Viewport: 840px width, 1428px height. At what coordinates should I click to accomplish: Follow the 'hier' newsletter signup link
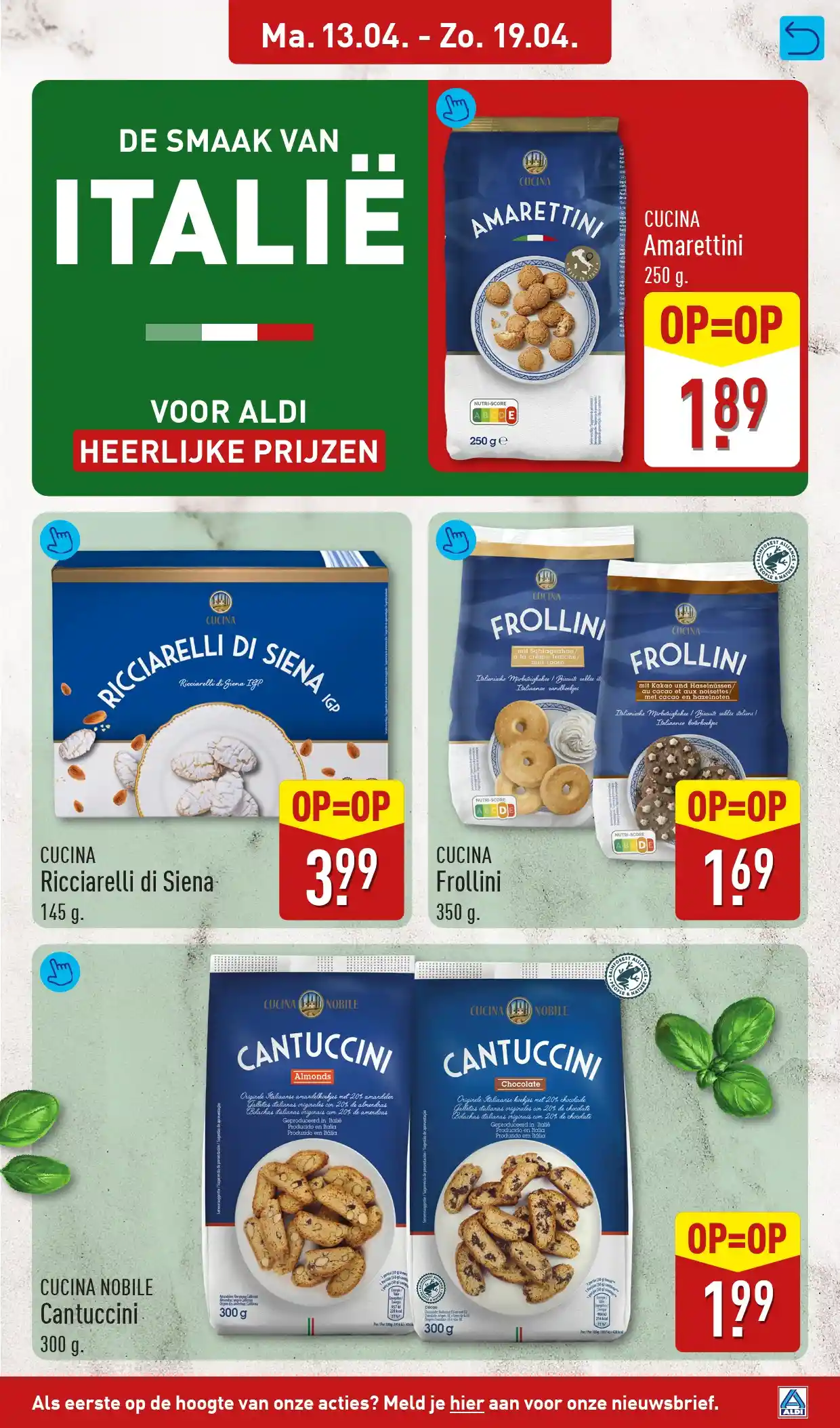[x=467, y=1402]
